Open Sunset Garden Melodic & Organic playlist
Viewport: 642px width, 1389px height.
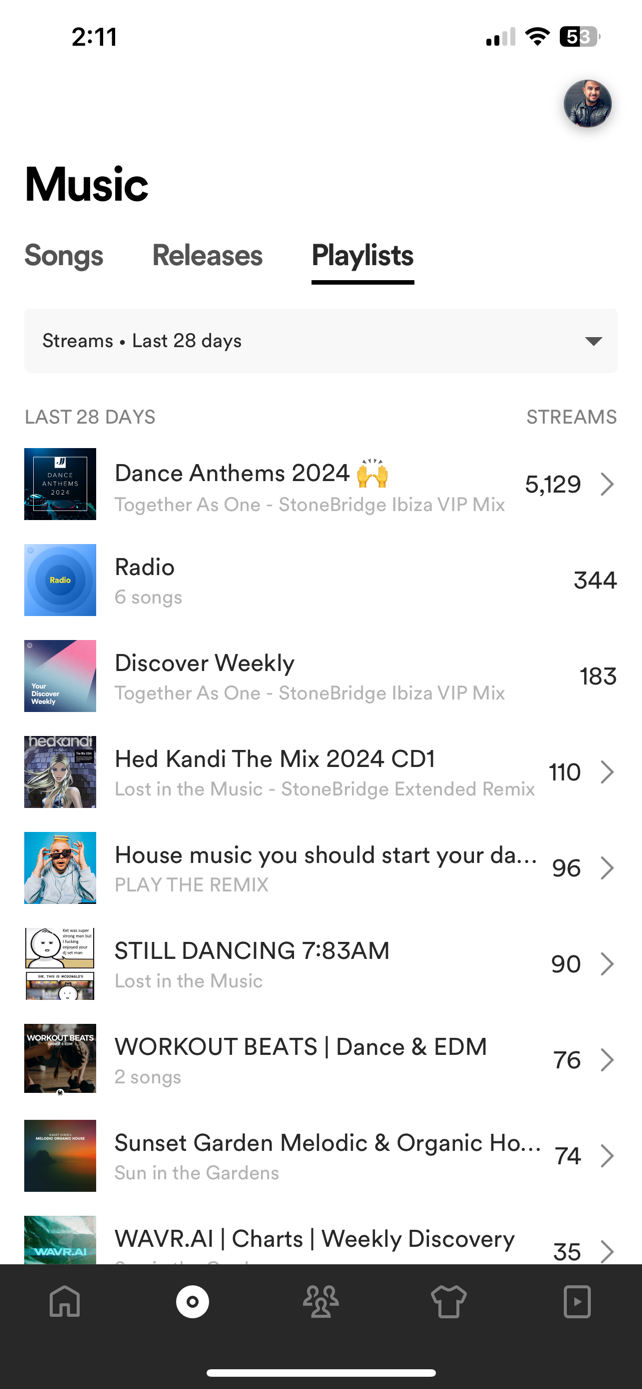point(320,1156)
